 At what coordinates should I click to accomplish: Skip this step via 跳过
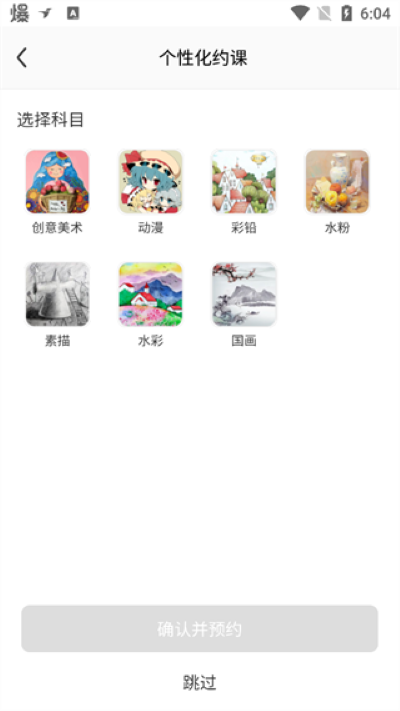(200, 682)
